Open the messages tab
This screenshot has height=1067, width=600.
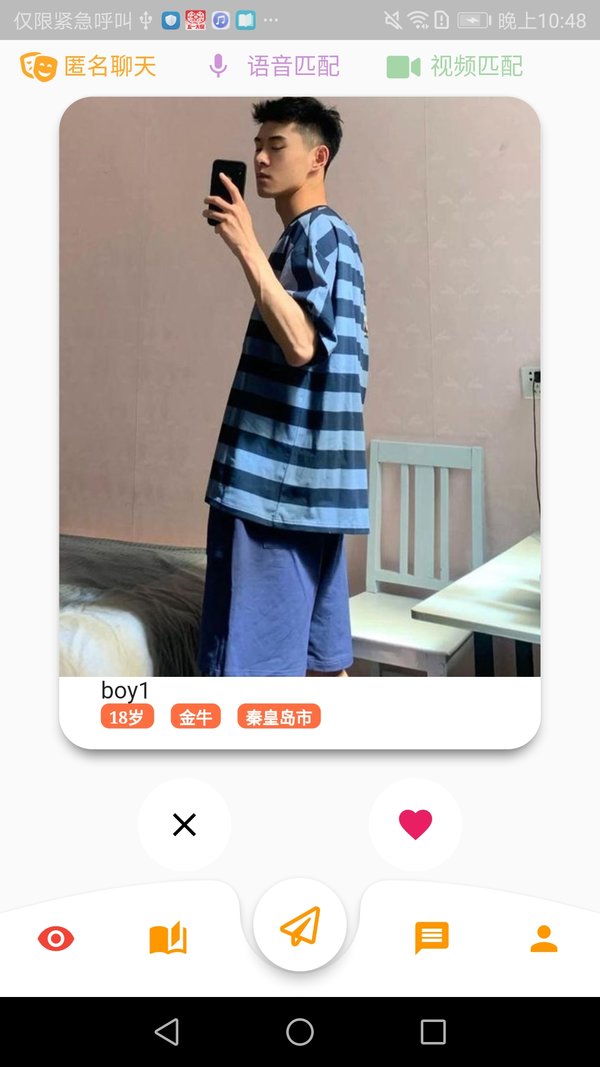[432, 938]
